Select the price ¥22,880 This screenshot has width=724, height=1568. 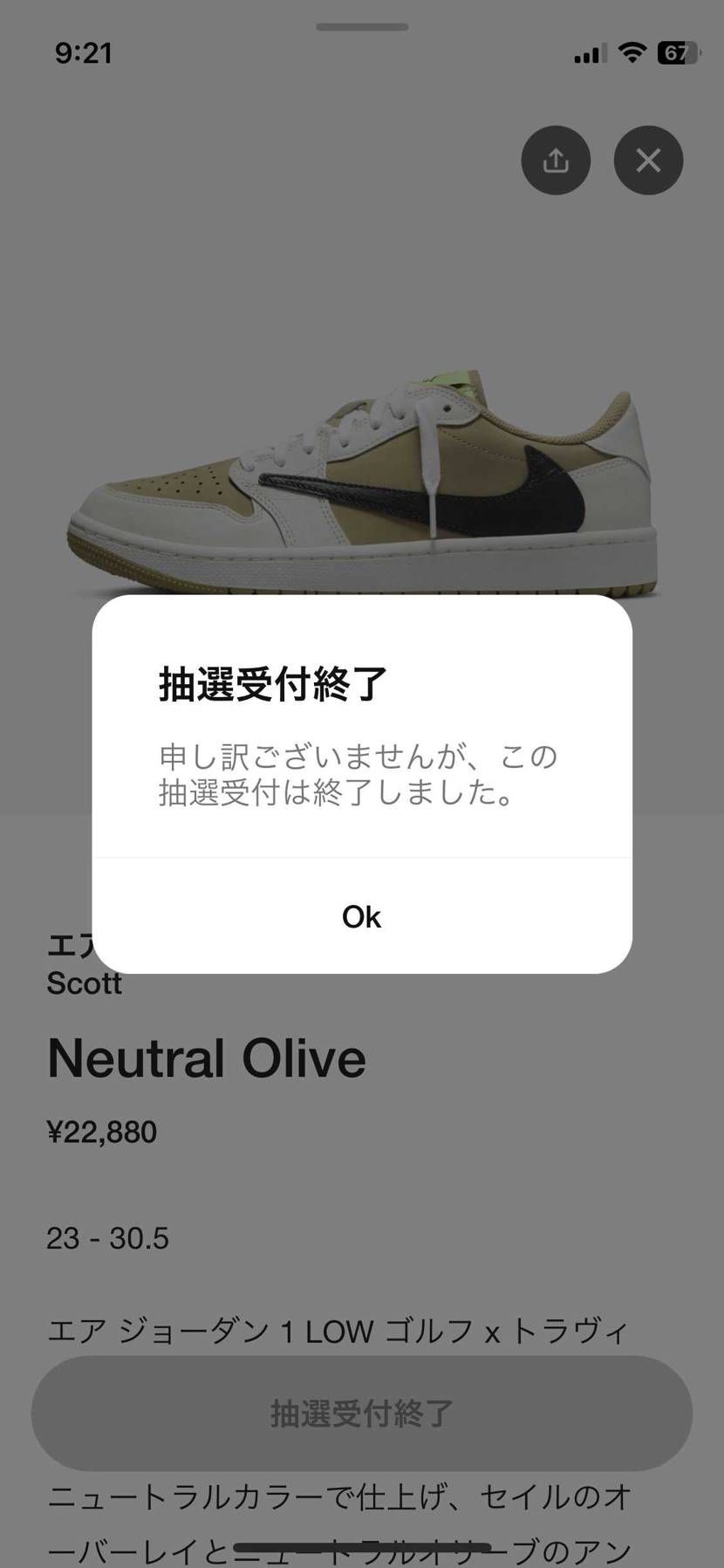pyautogui.click(x=101, y=1132)
